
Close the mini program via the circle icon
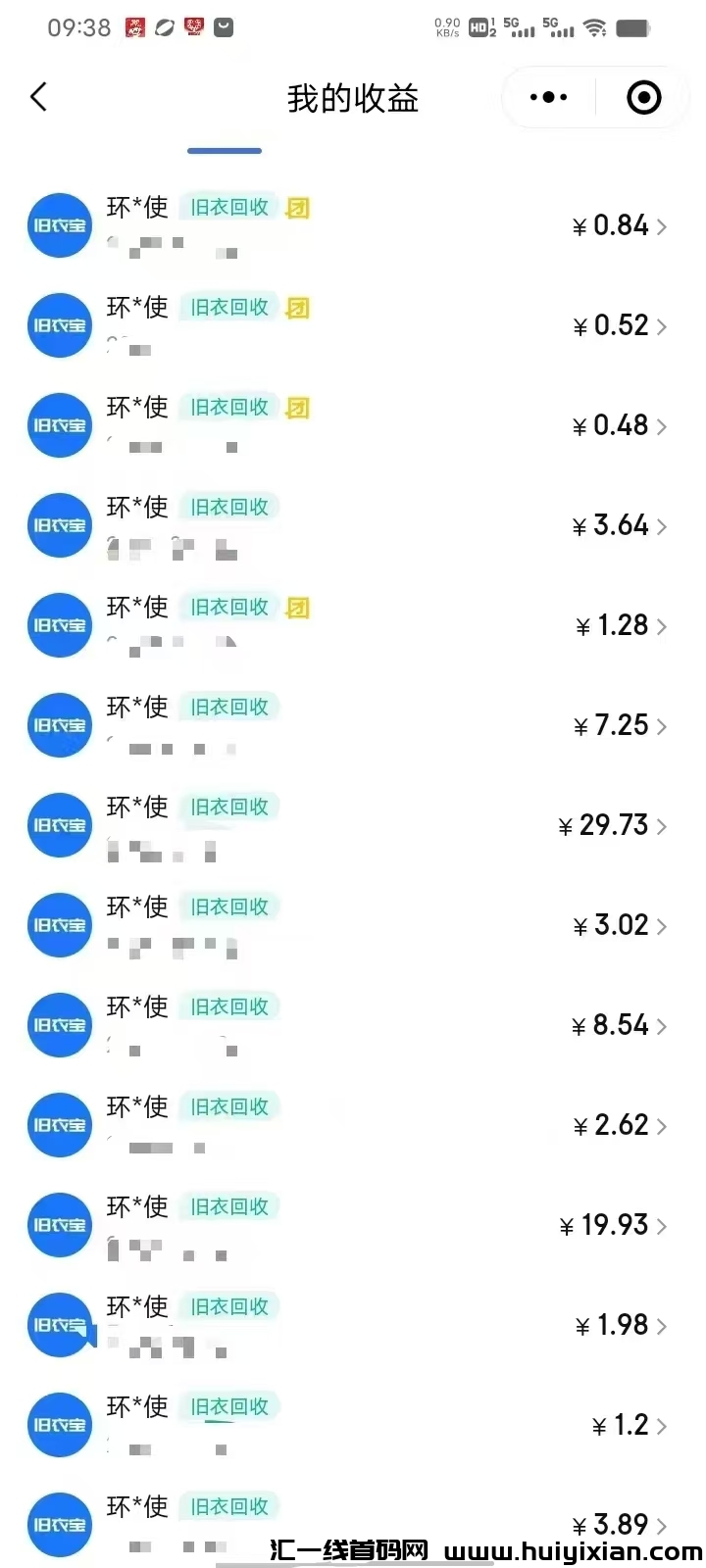click(x=643, y=97)
